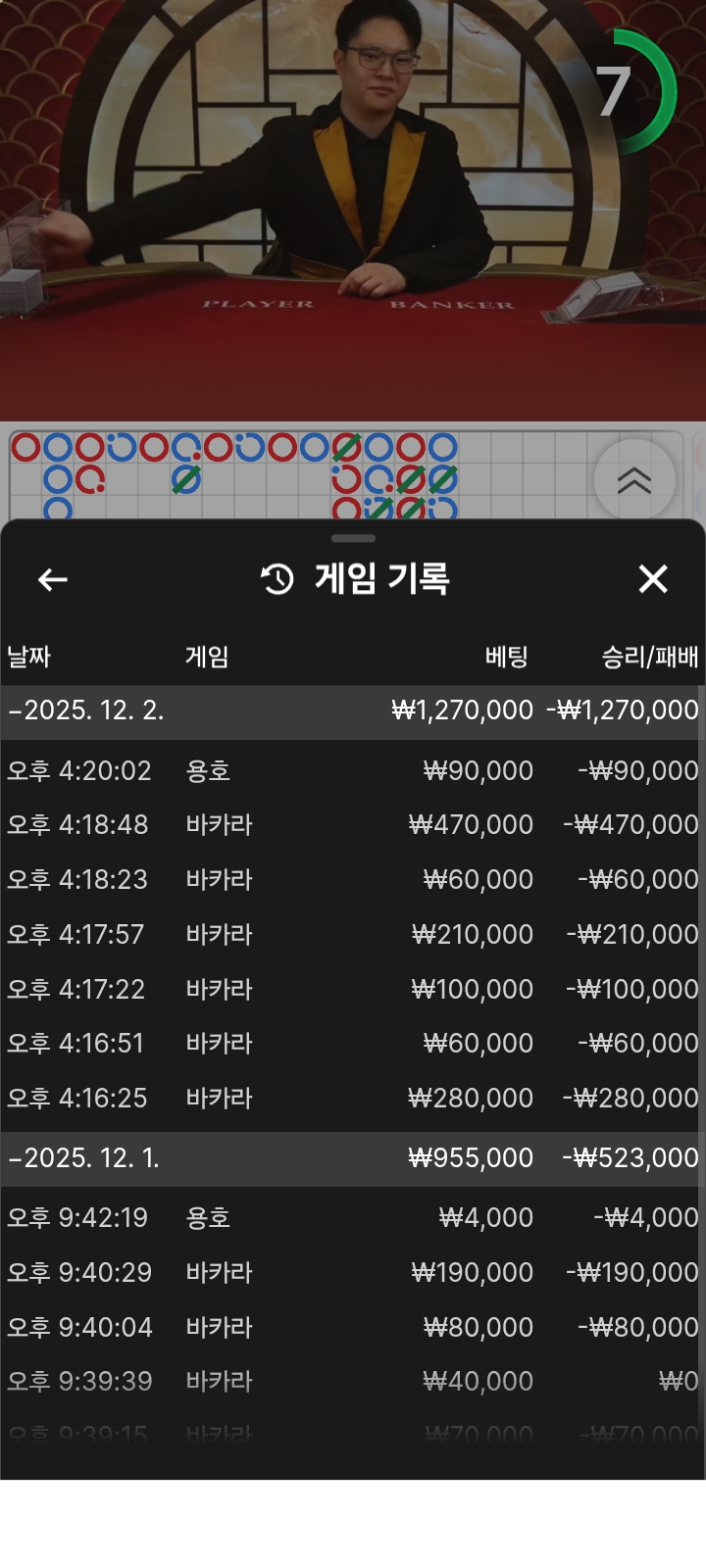Tap the drag handle above the history panel
Screen dimensions: 706x1568
tap(353, 538)
